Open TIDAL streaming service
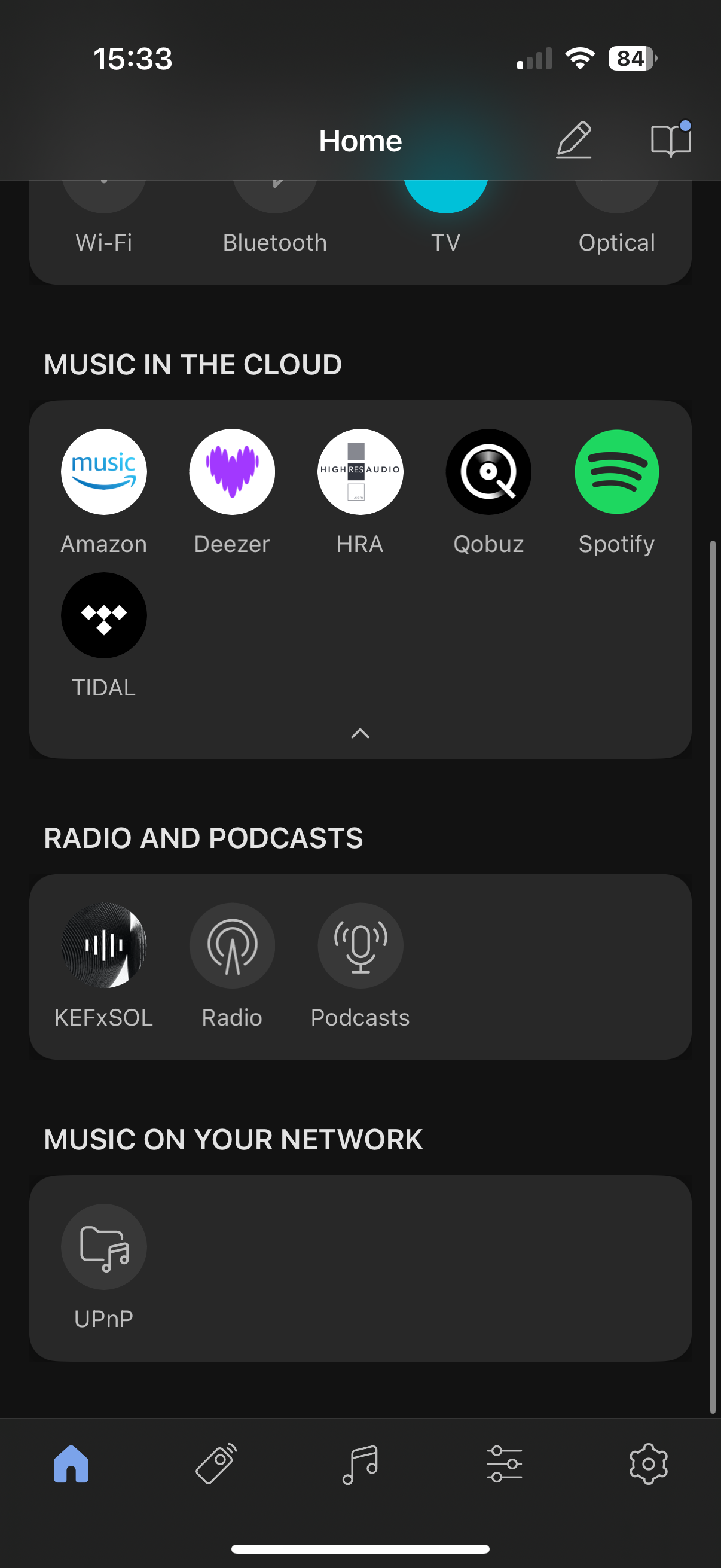This screenshot has width=721, height=1568. coord(104,615)
